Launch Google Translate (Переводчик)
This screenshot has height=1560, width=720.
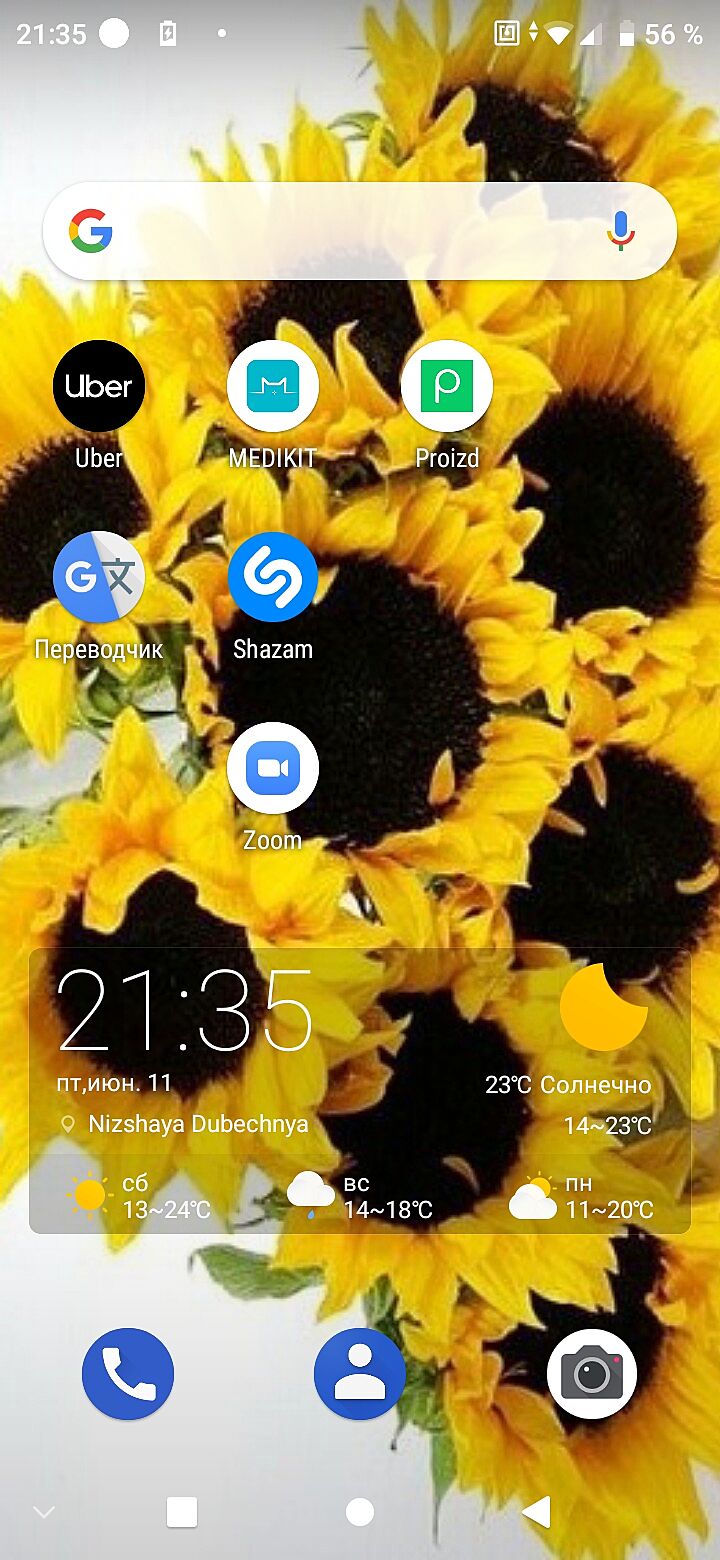(x=99, y=578)
